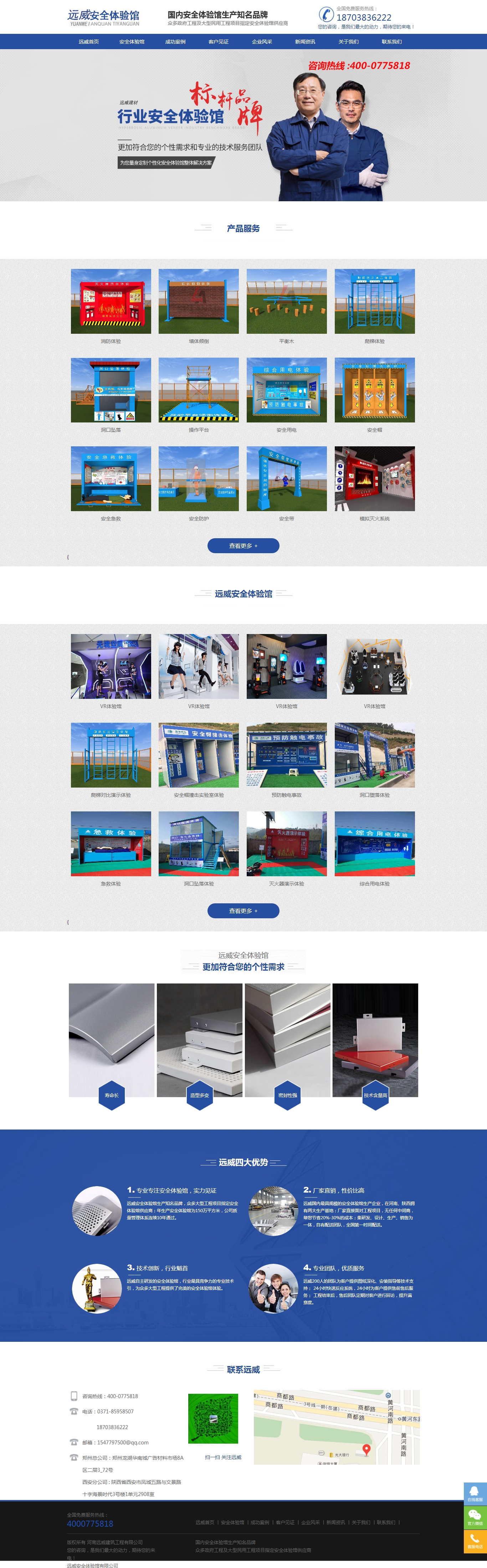Open 客户见证 from the top menu
The image size is (487, 1568).
click(218, 42)
